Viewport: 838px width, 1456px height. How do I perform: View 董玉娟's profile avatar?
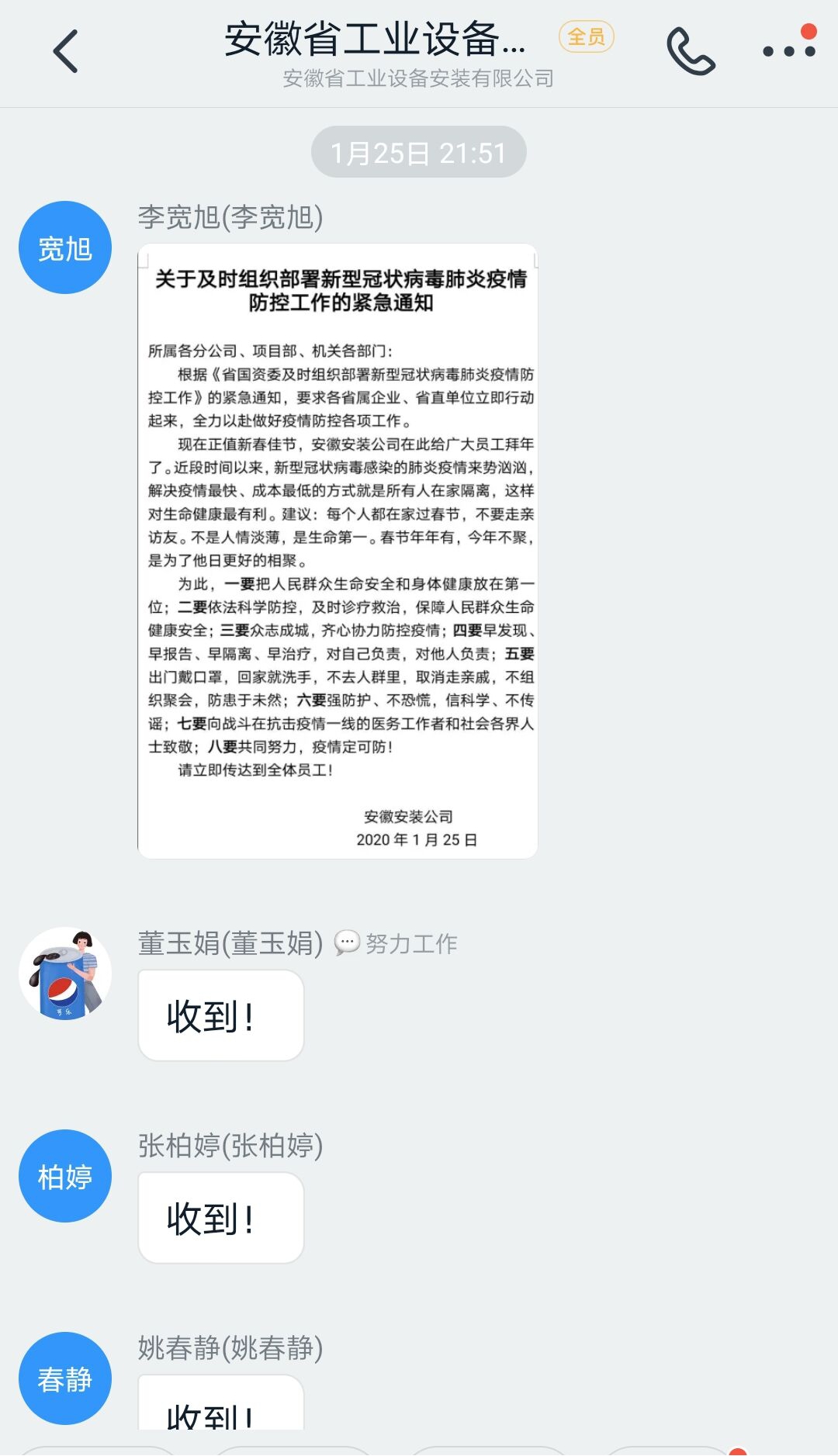pyautogui.click(x=65, y=974)
